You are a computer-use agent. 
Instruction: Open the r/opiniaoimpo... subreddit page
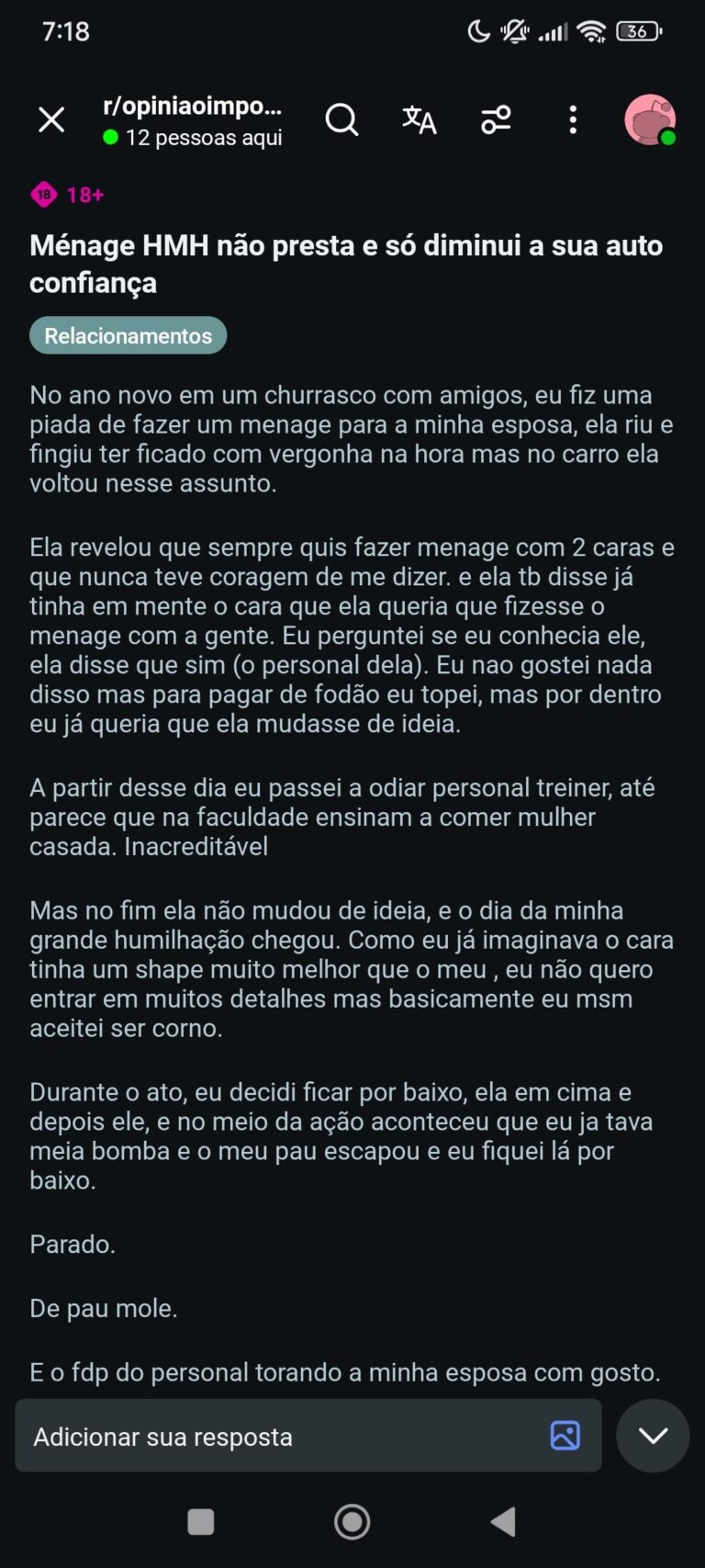click(x=193, y=107)
